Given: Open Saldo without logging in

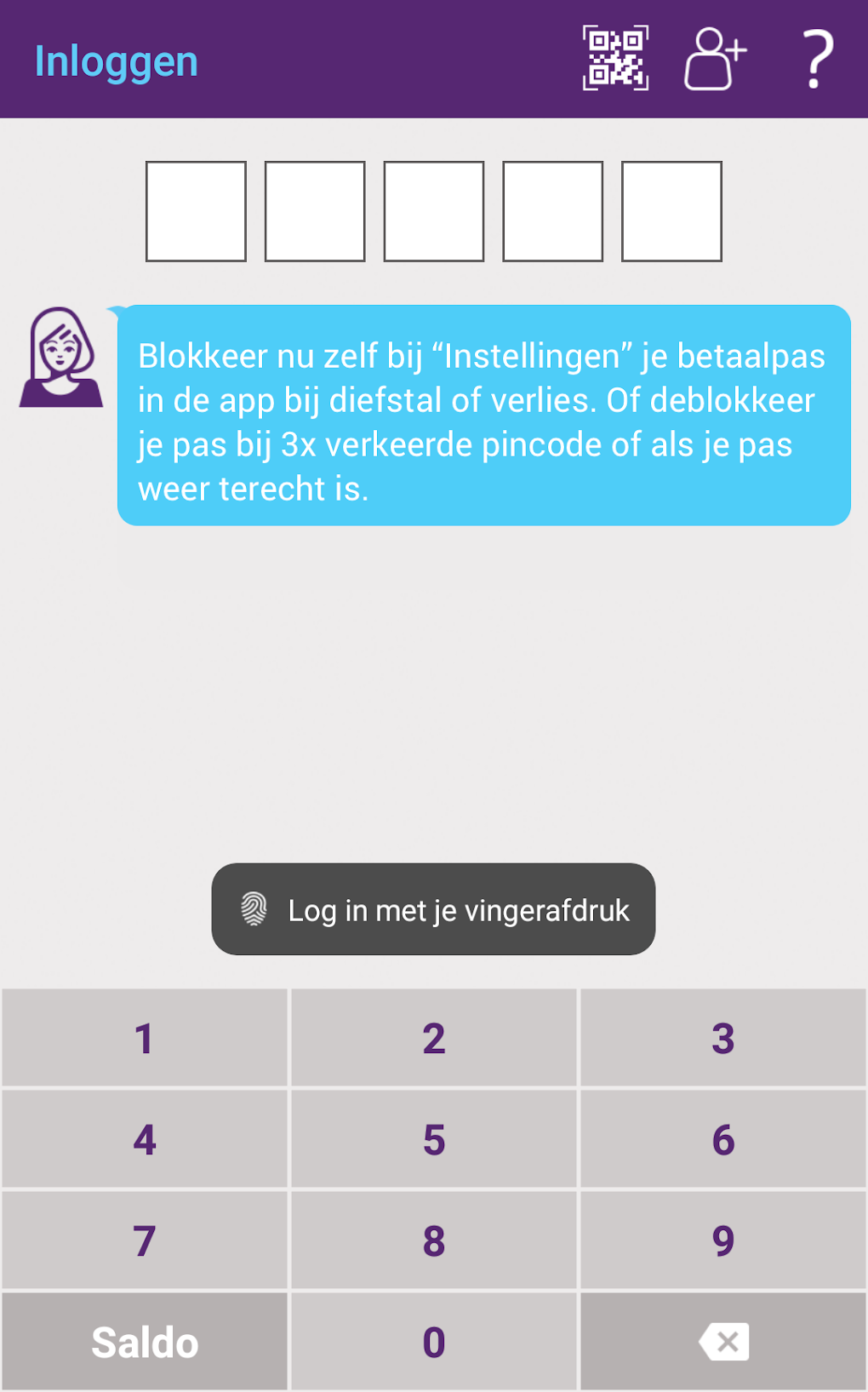Looking at the screenshot, I should 143,1342.
